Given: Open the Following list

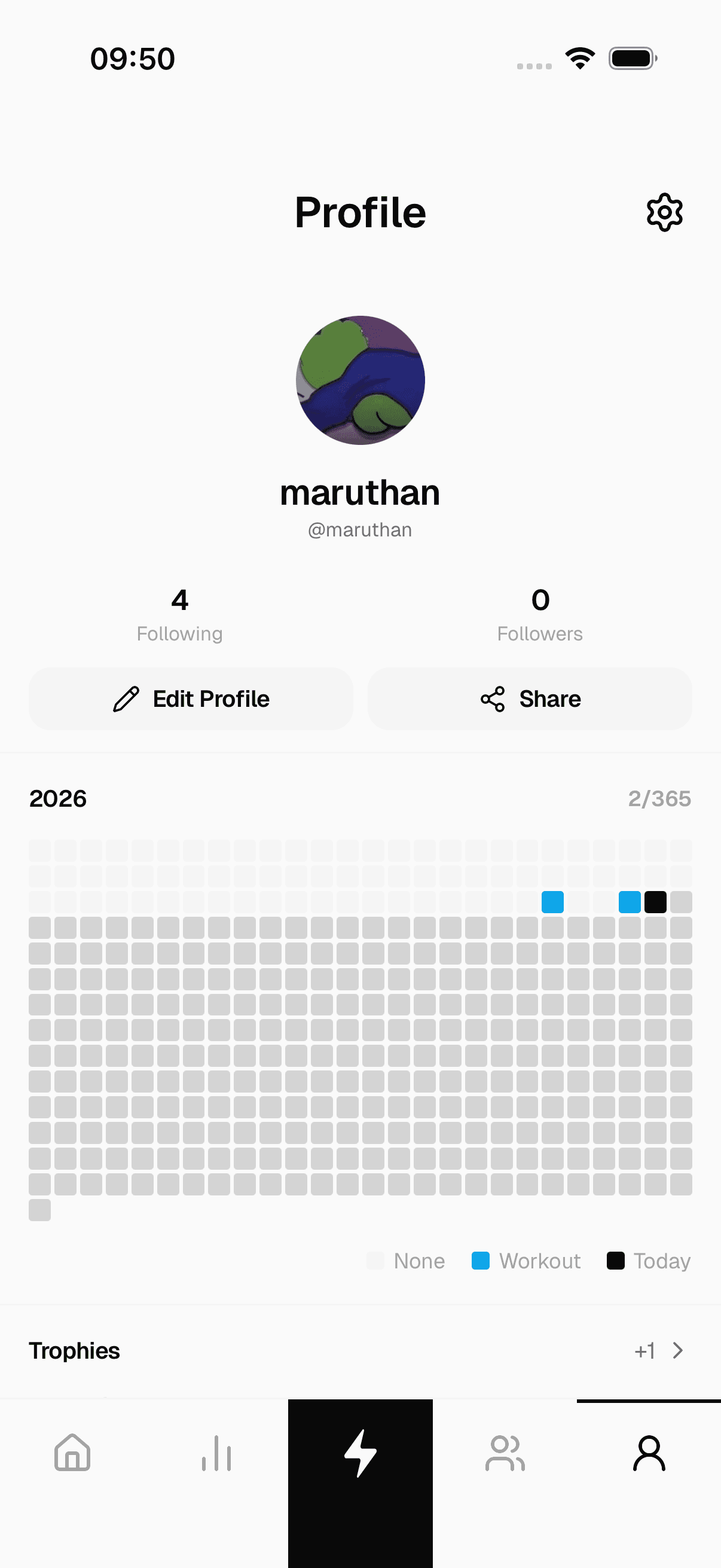Looking at the screenshot, I should [179, 615].
